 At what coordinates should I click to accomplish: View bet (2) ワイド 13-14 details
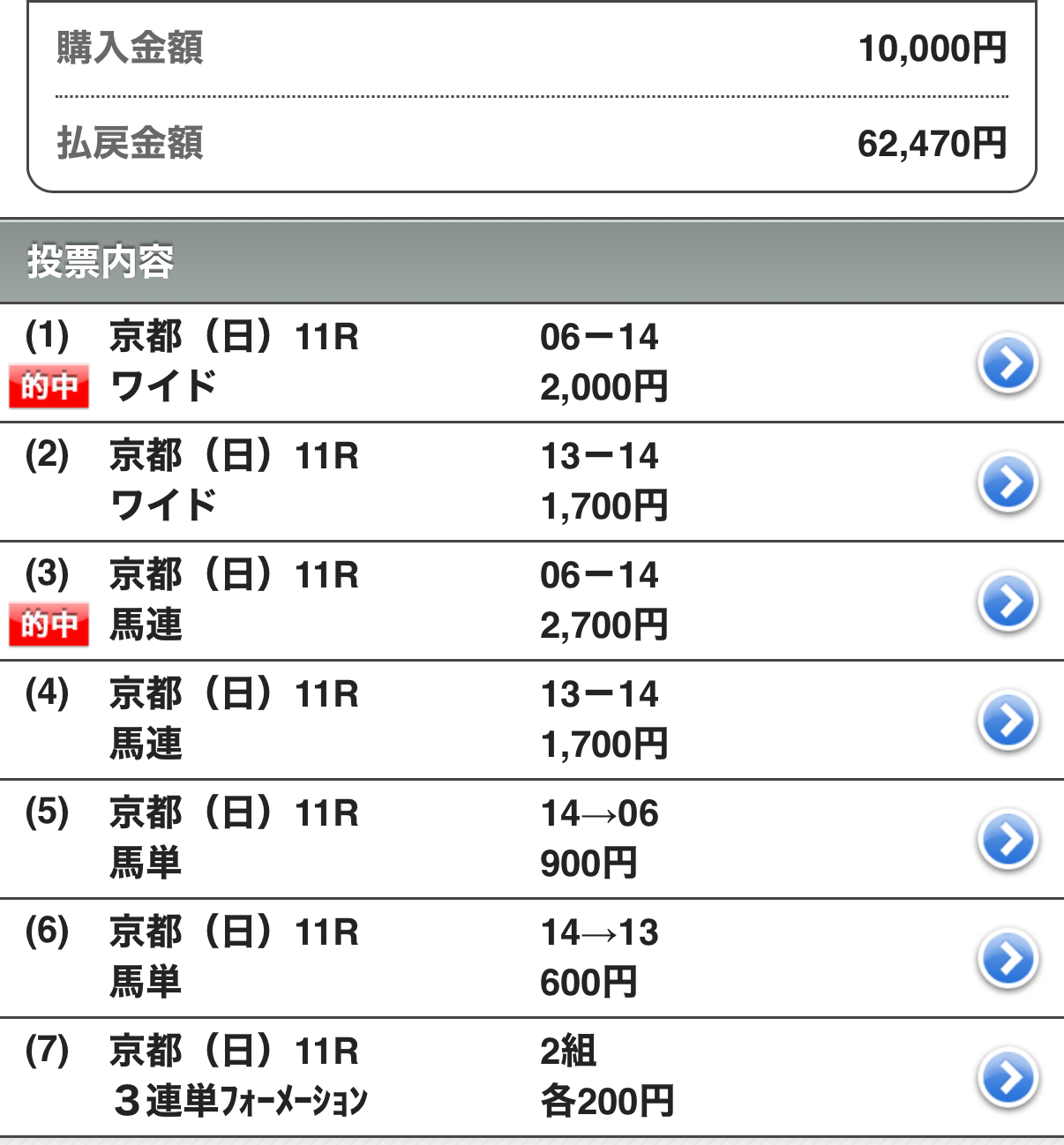1008,483
